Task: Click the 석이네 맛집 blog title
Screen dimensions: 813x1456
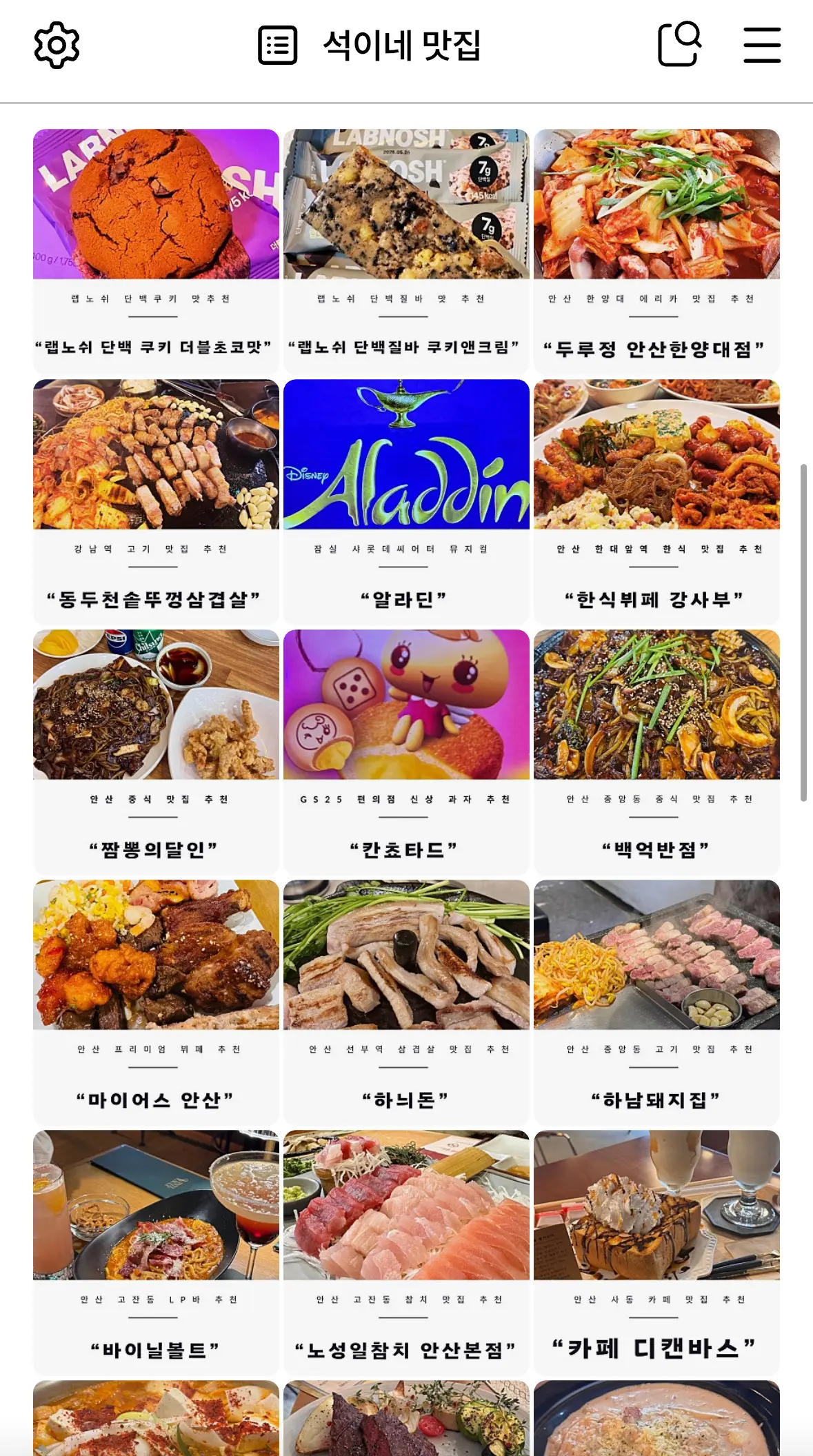Action: [x=403, y=44]
